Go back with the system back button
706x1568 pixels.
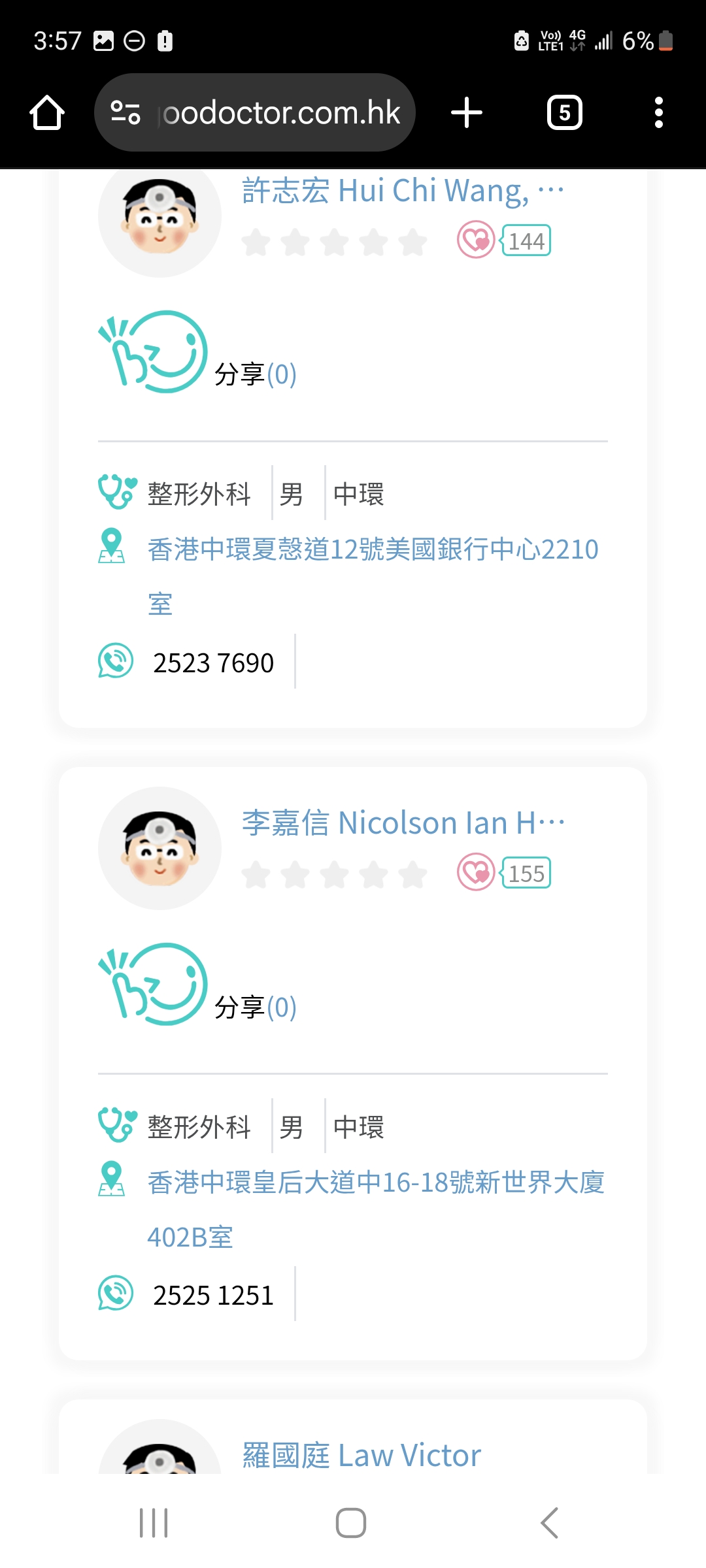pos(549,1524)
